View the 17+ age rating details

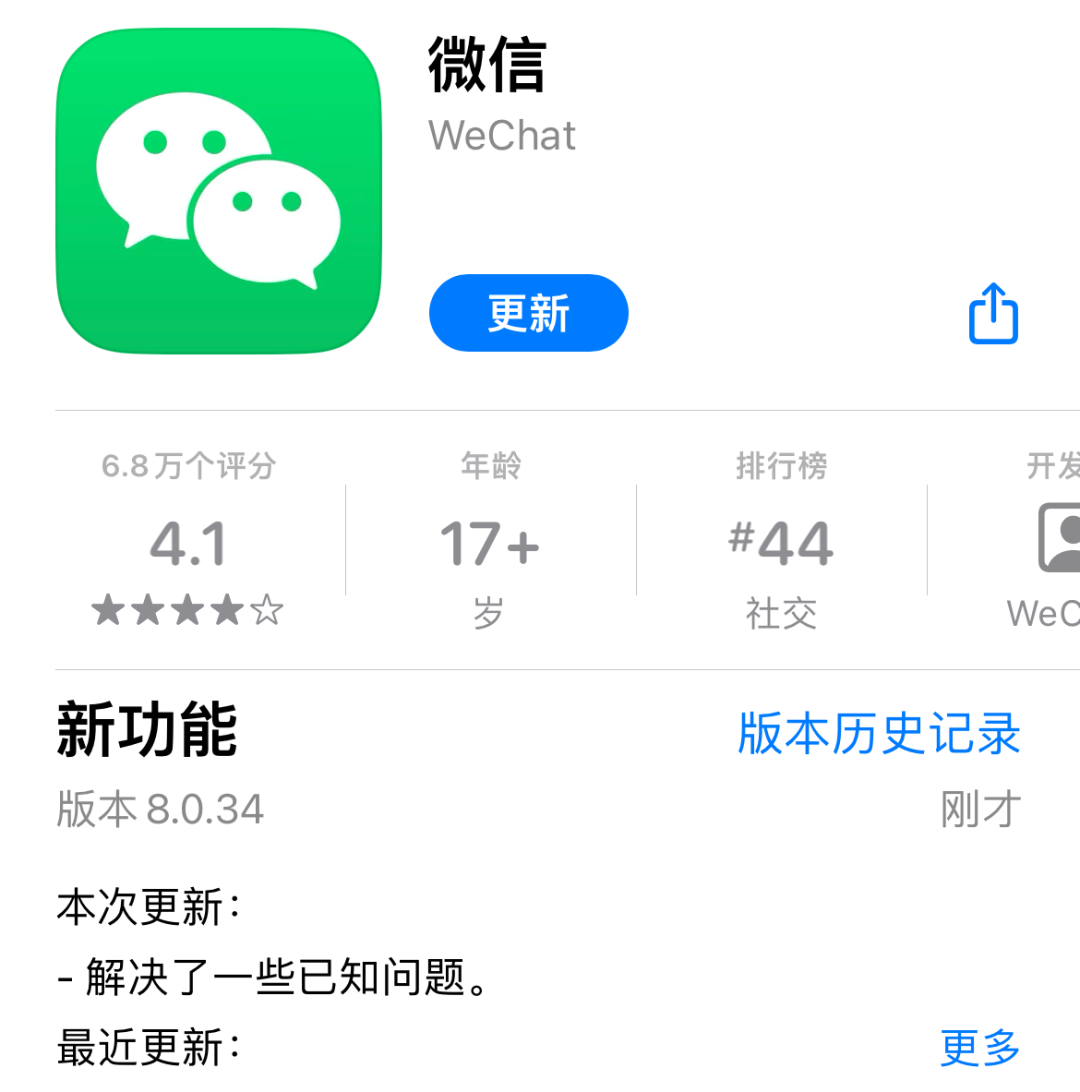tap(490, 543)
